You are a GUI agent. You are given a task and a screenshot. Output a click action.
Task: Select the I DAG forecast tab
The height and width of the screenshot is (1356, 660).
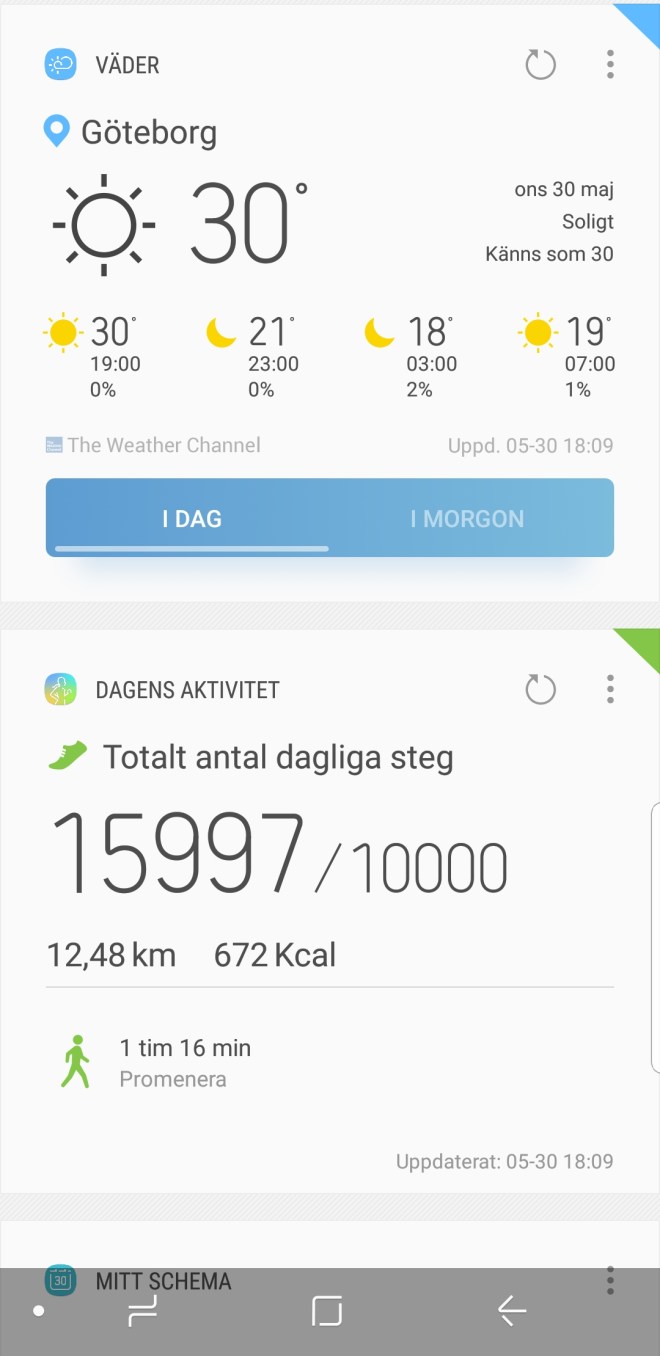tap(192, 519)
